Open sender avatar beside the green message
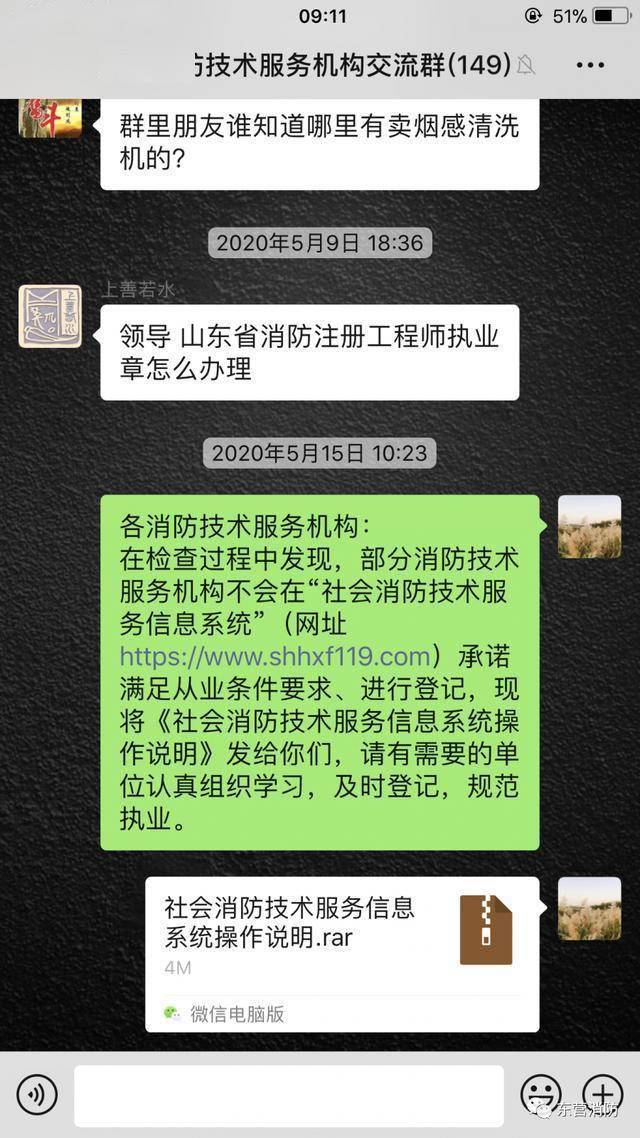Screen dimensions: 640x1138 (x=589, y=526)
